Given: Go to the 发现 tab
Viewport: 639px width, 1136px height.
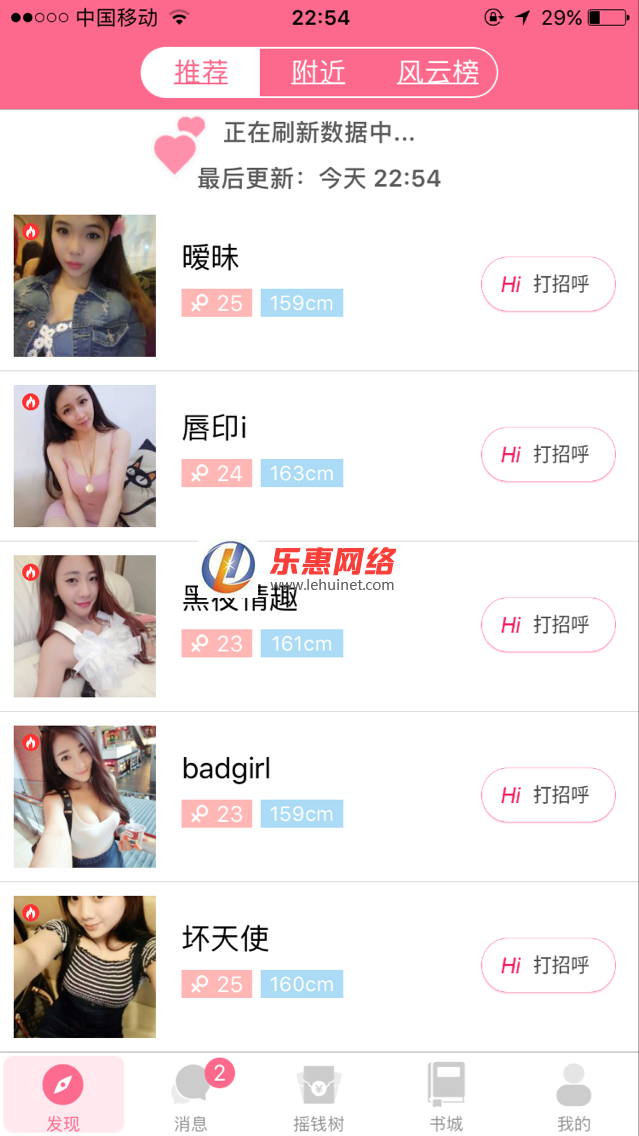Looking at the screenshot, I should pyautogui.click(x=63, y=1095).
